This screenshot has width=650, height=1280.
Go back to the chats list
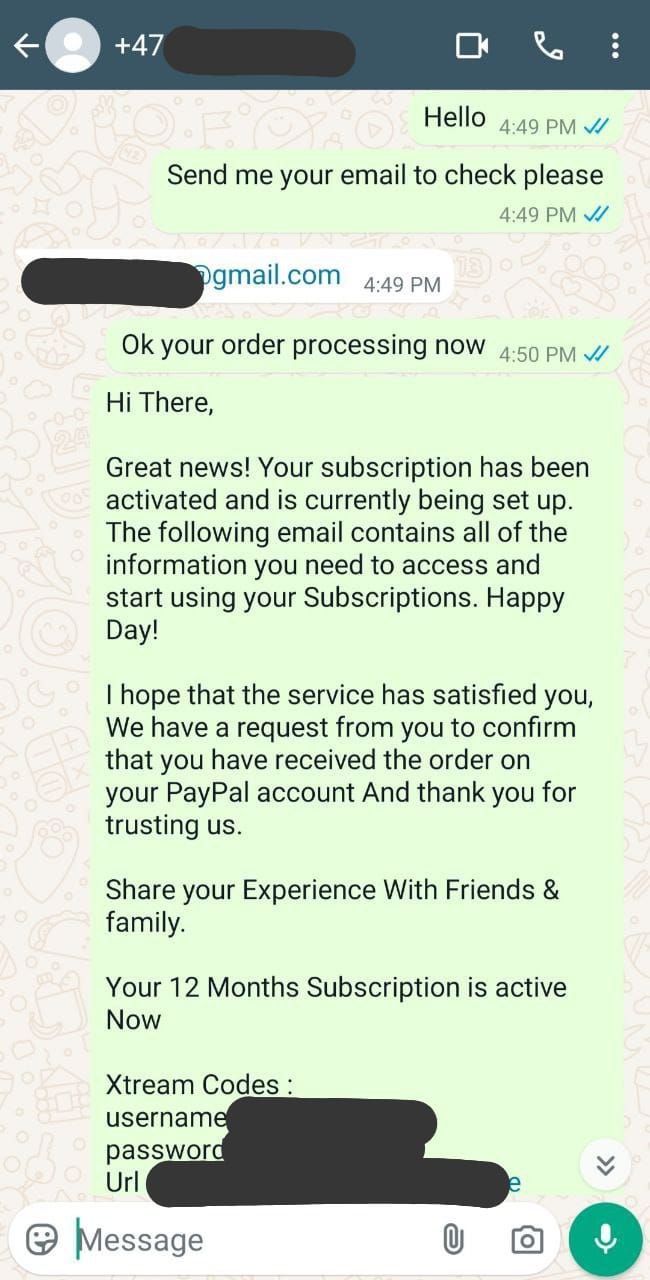[26, 46]
